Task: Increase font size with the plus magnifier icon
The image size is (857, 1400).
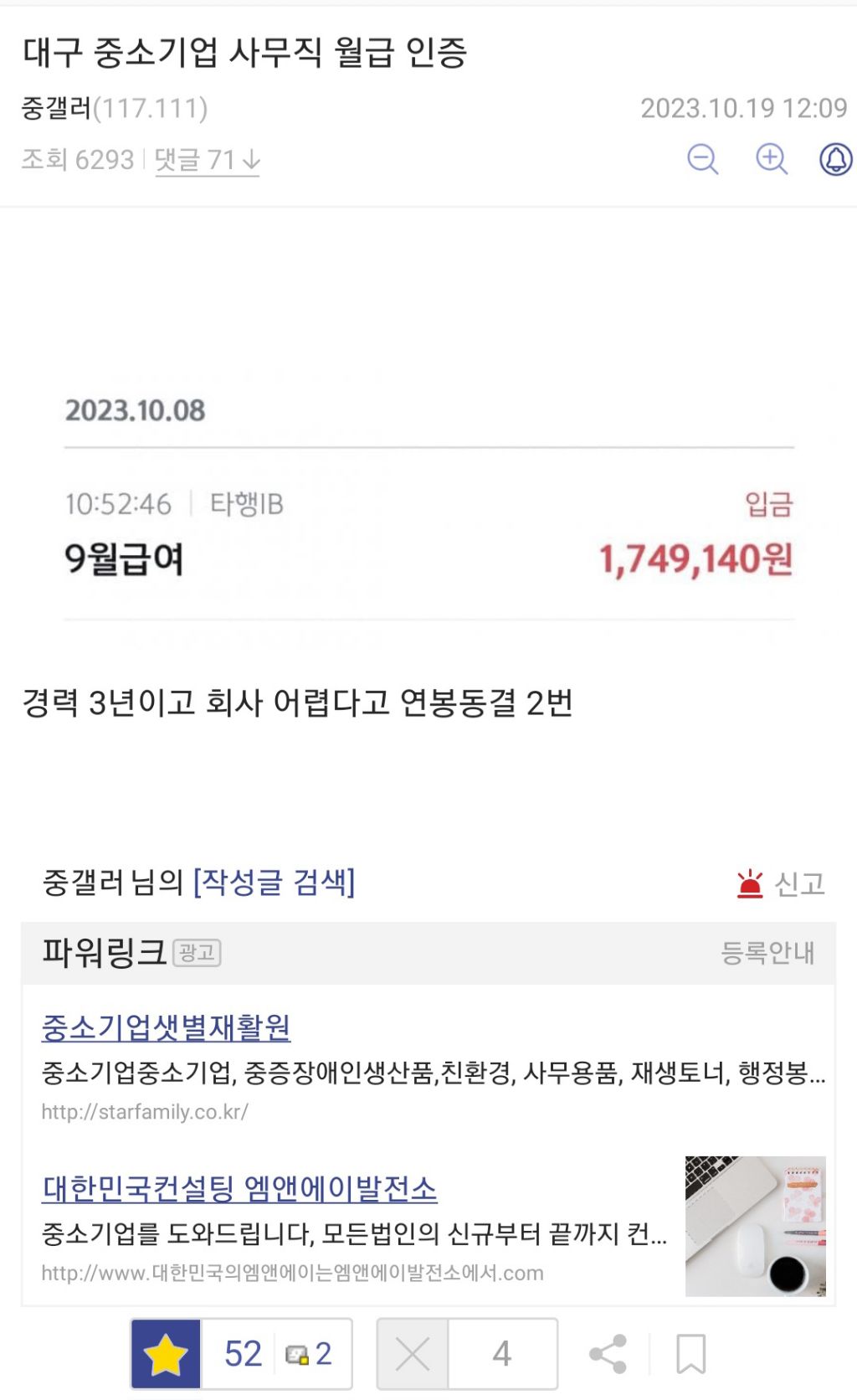Action: point(771,159)
